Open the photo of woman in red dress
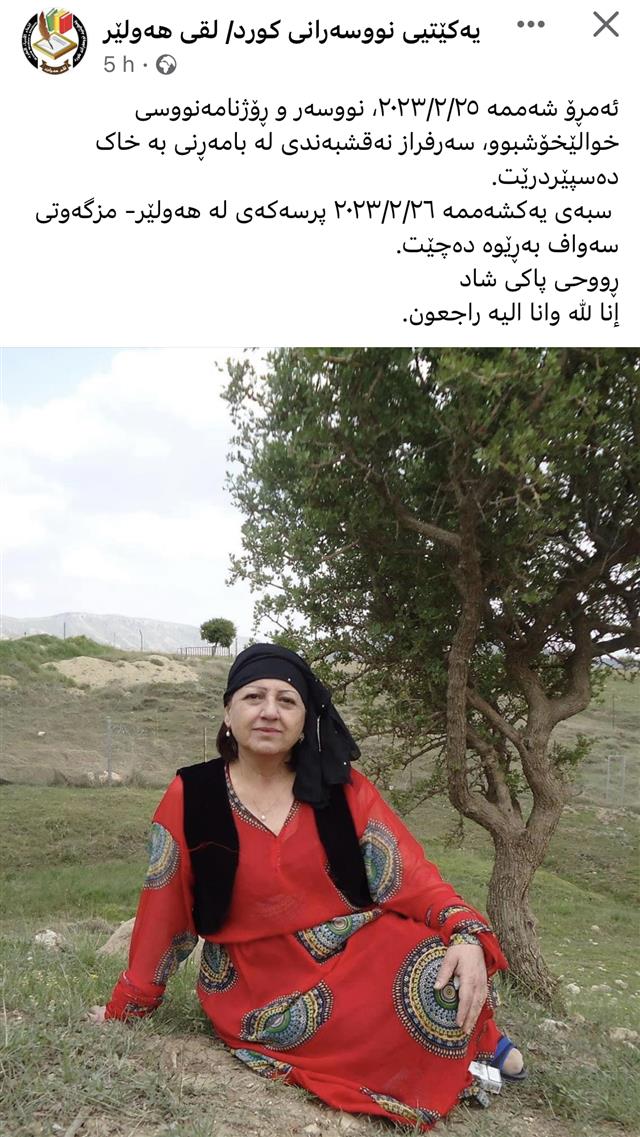640x1137 pixels. [320, 740]
